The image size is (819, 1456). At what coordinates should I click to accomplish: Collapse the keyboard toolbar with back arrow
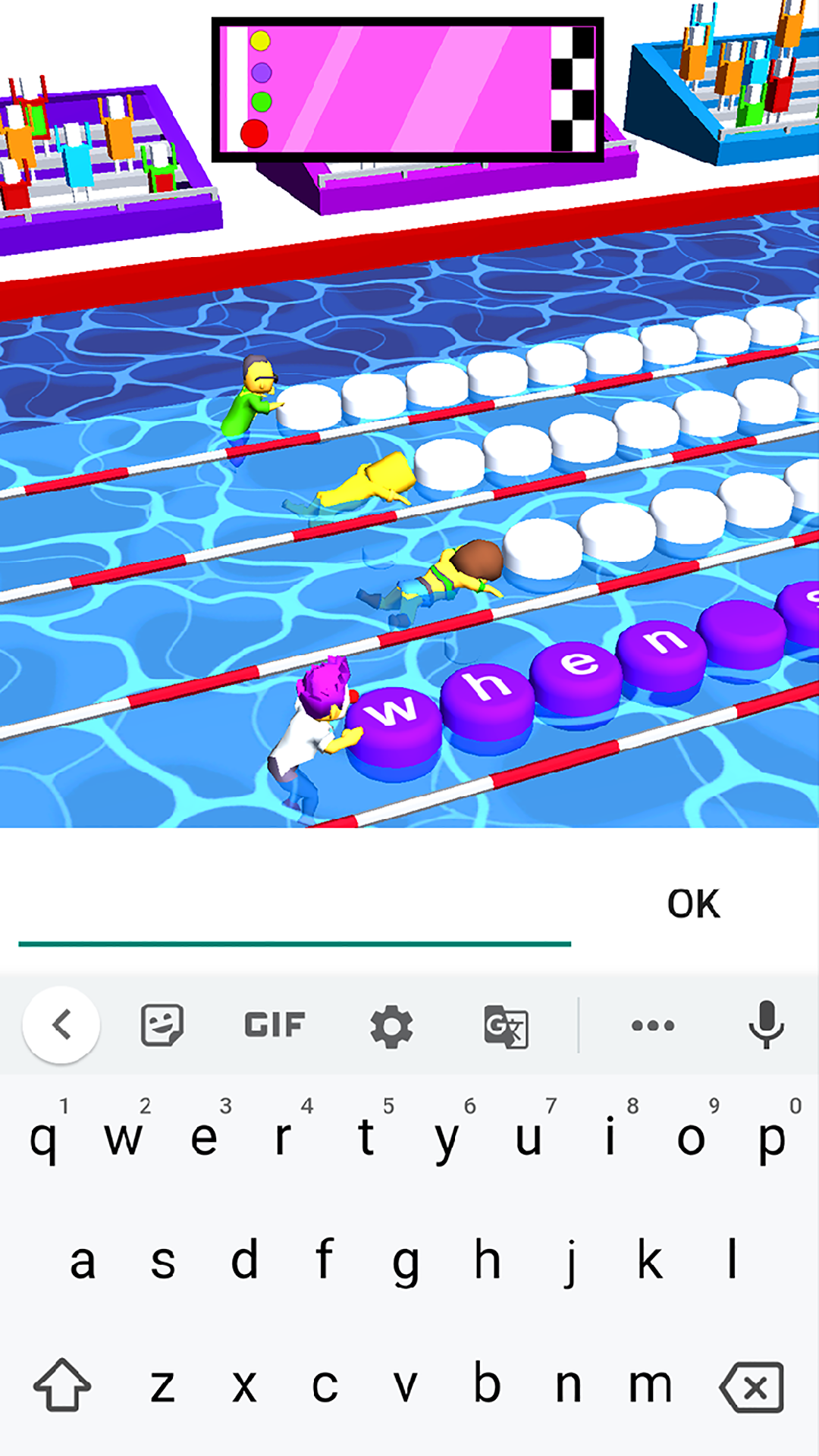pos(61,1025)
